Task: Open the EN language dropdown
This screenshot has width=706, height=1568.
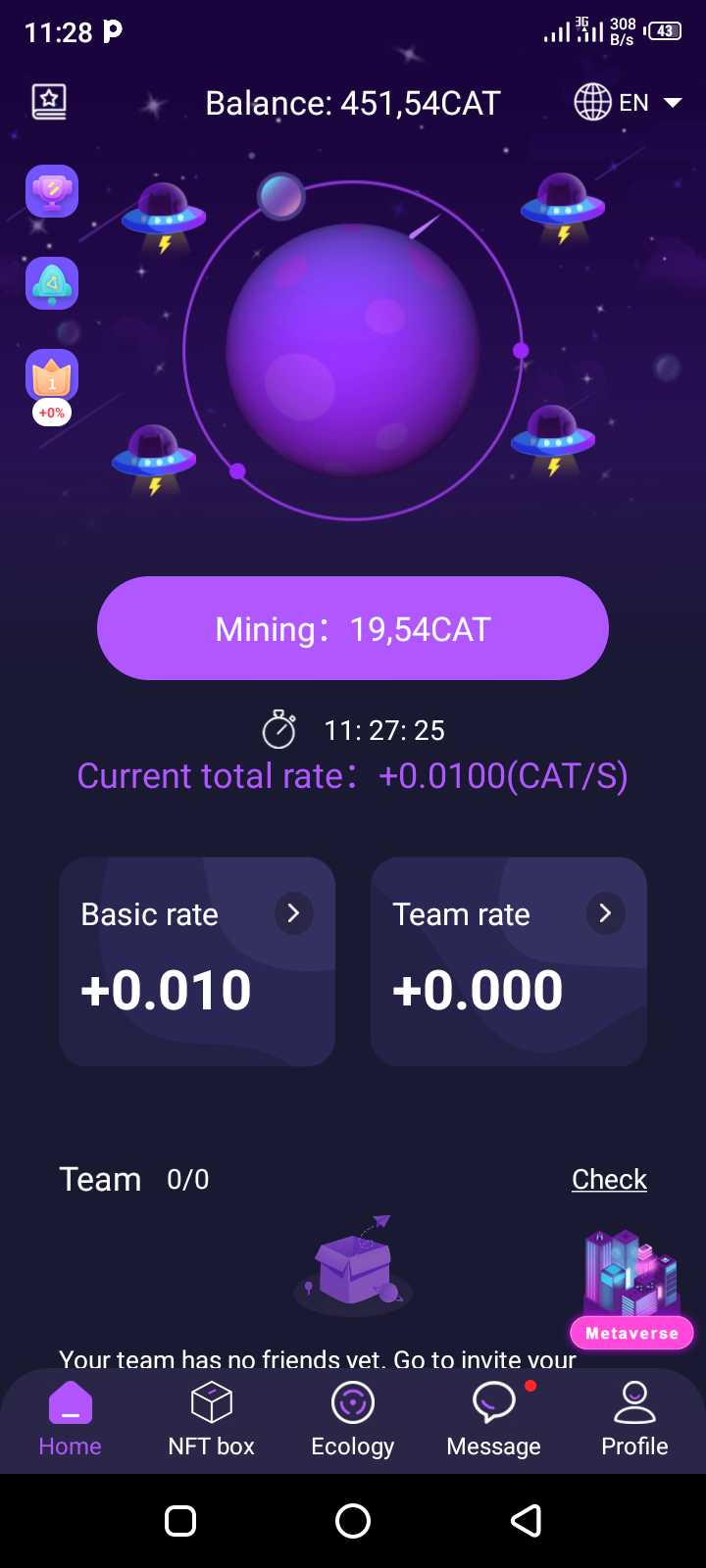Action: 628,103
